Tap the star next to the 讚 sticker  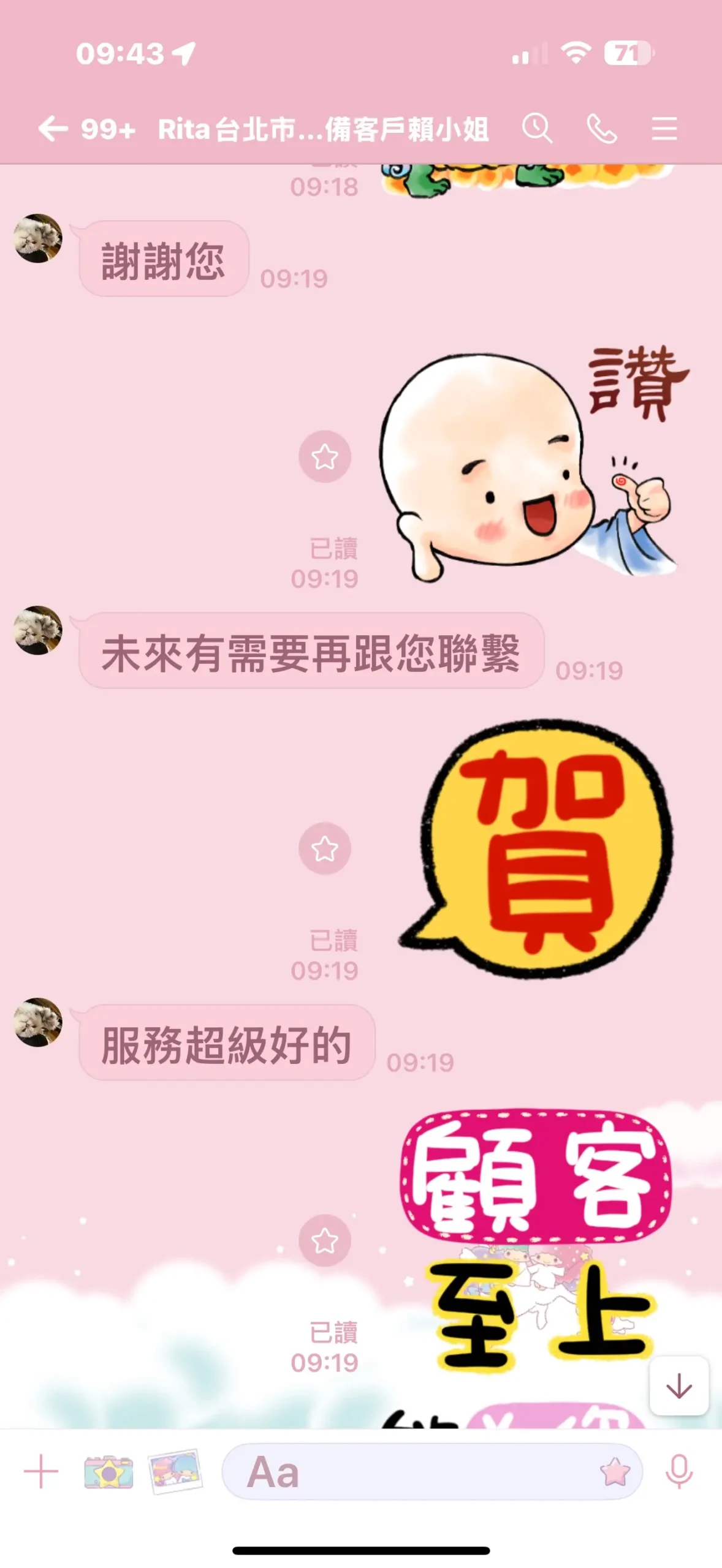click(325, 457)
